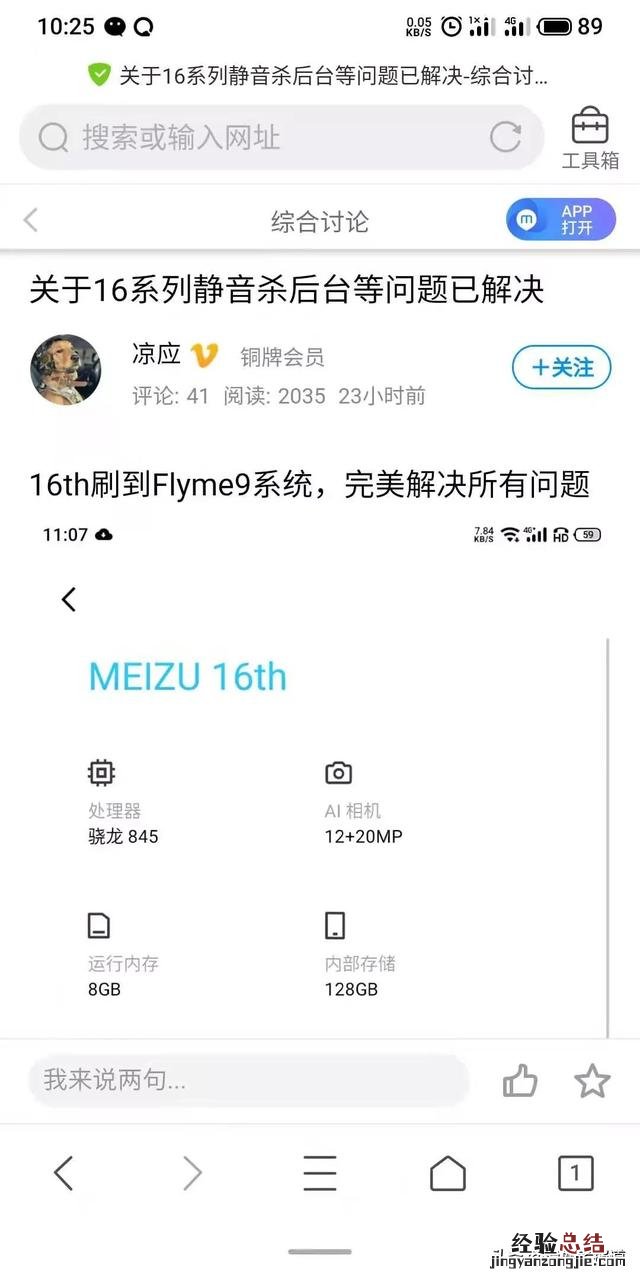The height and width of the screenshot is (1280, 640).
Task: Show open browser tabs switcher
Action: point(575,1173)
